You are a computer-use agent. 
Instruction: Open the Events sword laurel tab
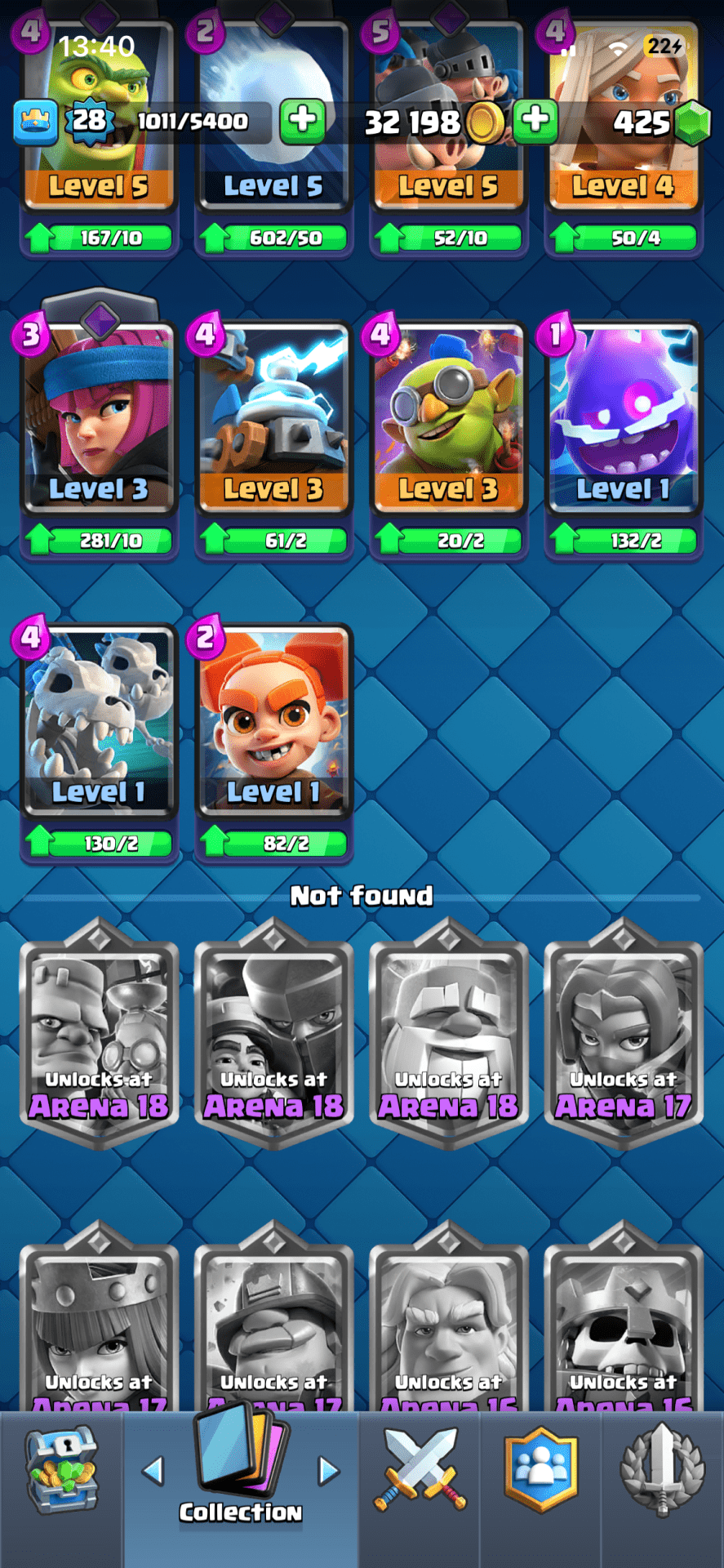pos(662,1472)
